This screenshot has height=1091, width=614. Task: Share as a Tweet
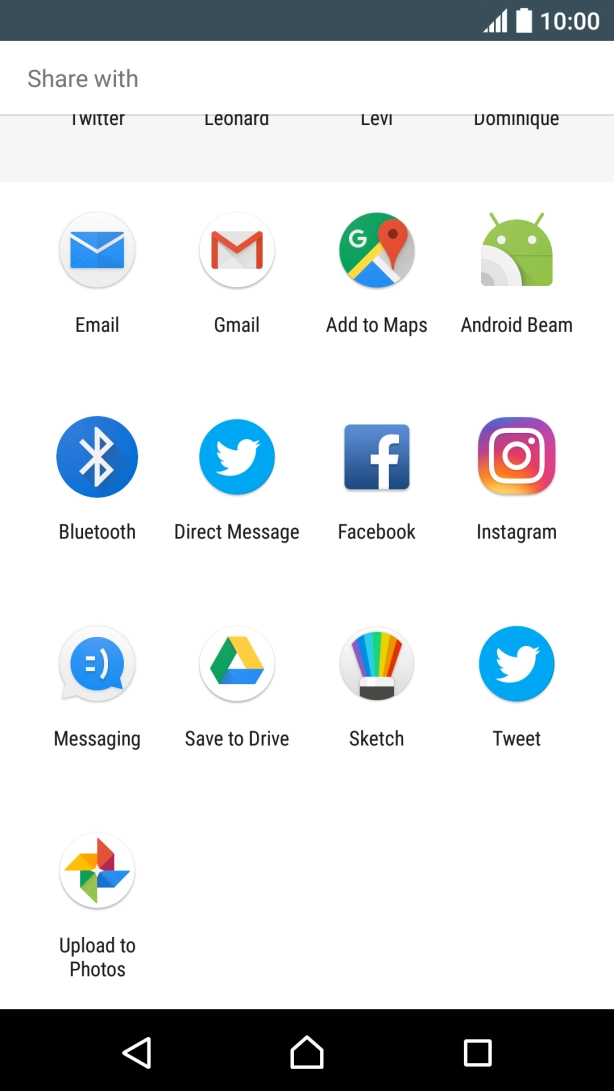[516, 665]
